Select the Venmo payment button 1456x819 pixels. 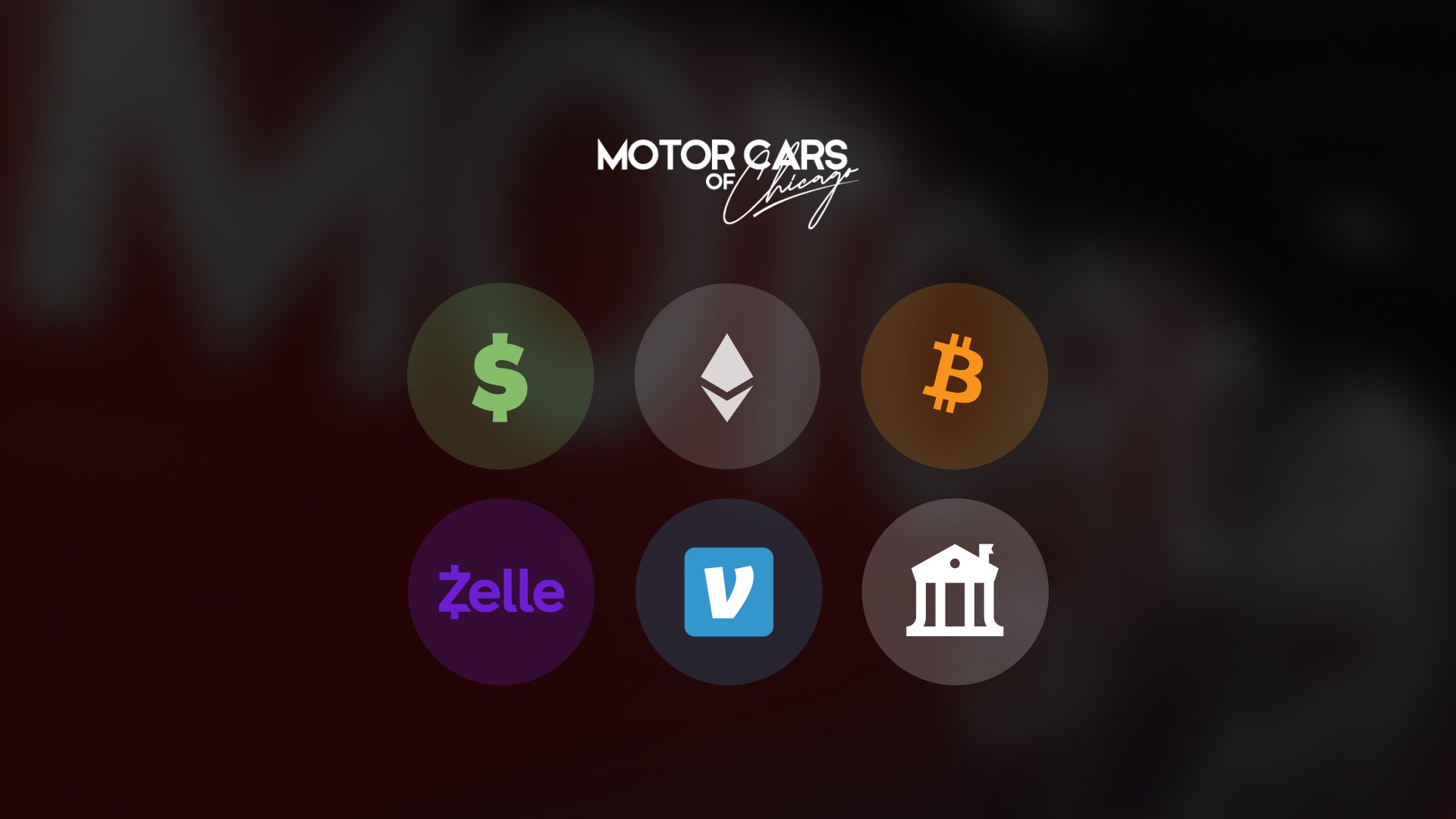[x=729, y=591]
